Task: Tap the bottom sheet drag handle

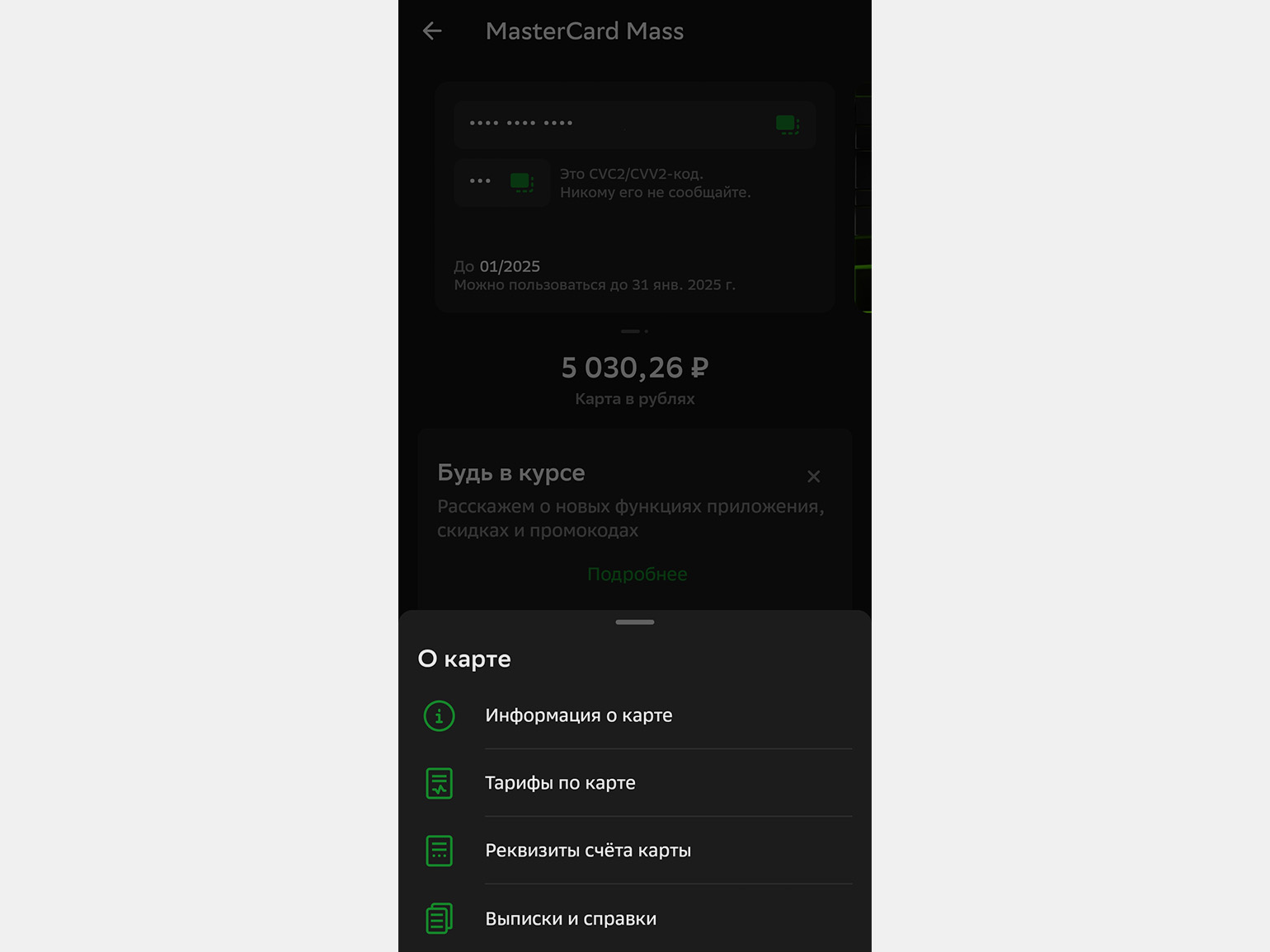Action: point(634,622)
